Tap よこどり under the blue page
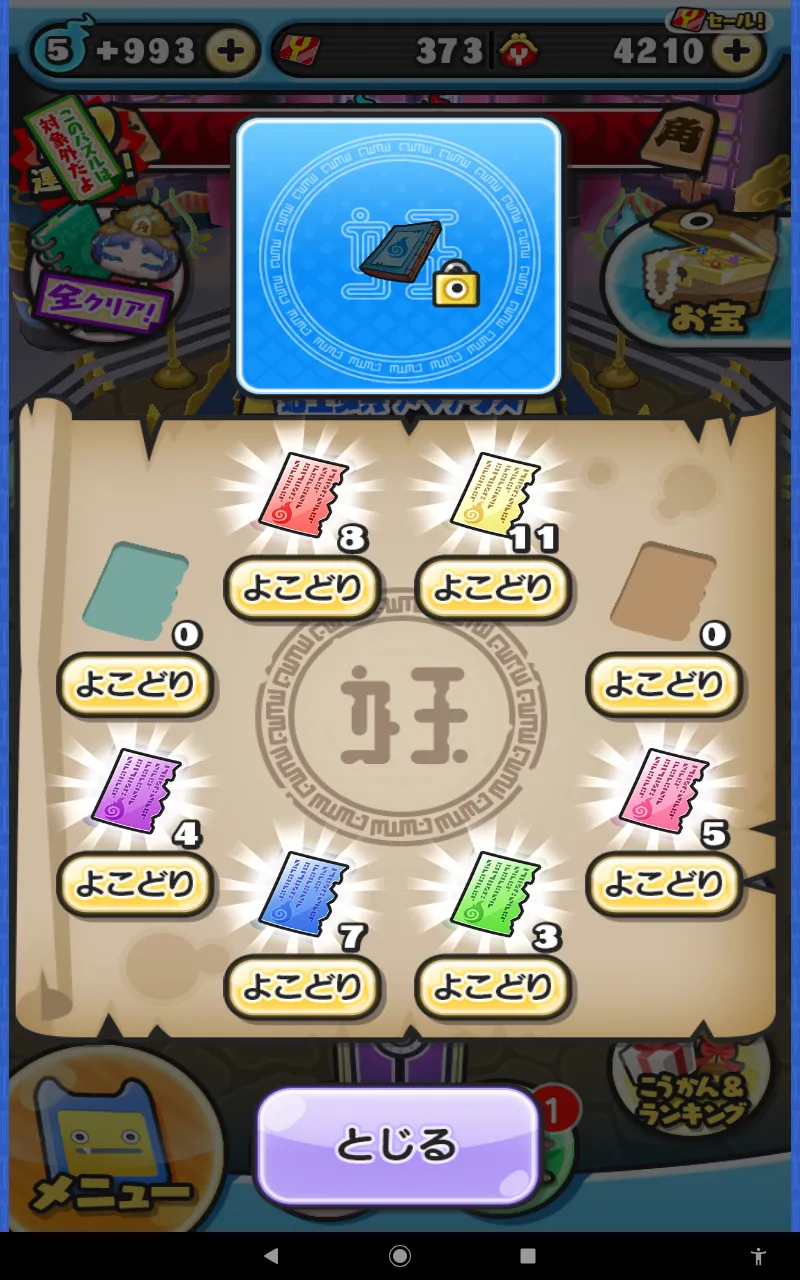800x1280 pixels. (302, 988)
